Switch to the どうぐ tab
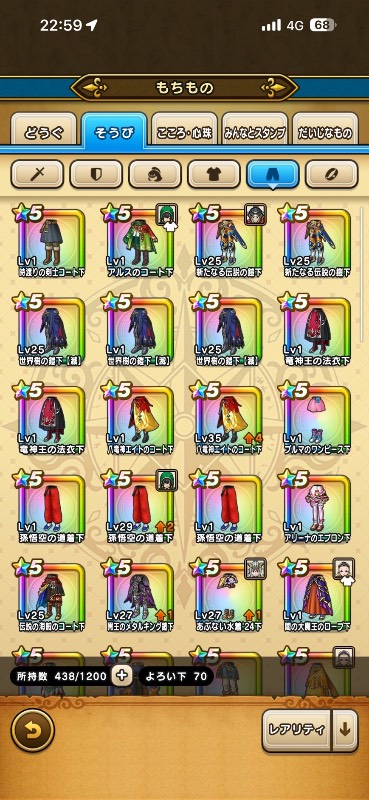Viewport: 369px width, 800px height. point(44,133)
